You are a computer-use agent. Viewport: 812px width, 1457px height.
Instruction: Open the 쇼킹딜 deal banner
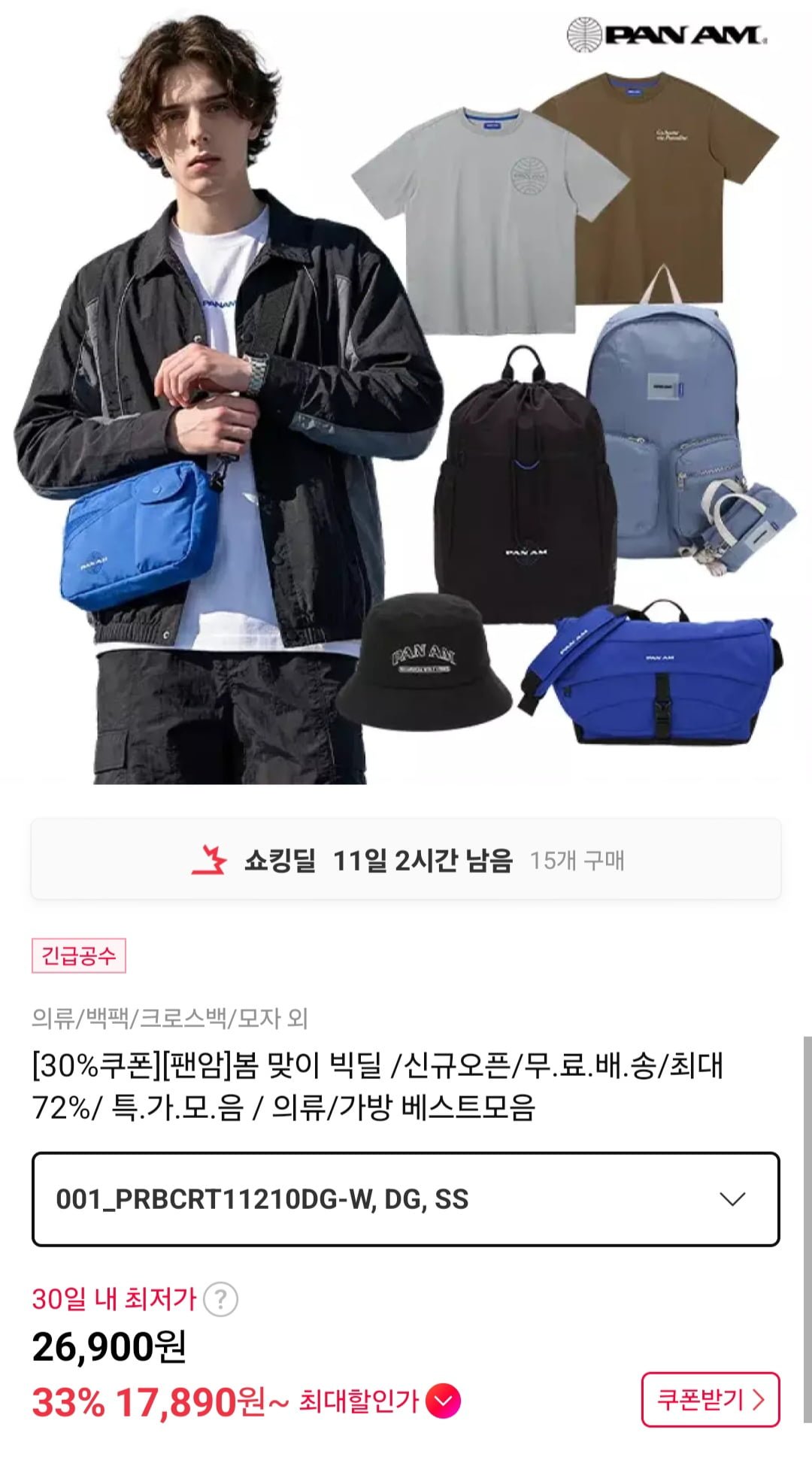(x=405, y=859)
